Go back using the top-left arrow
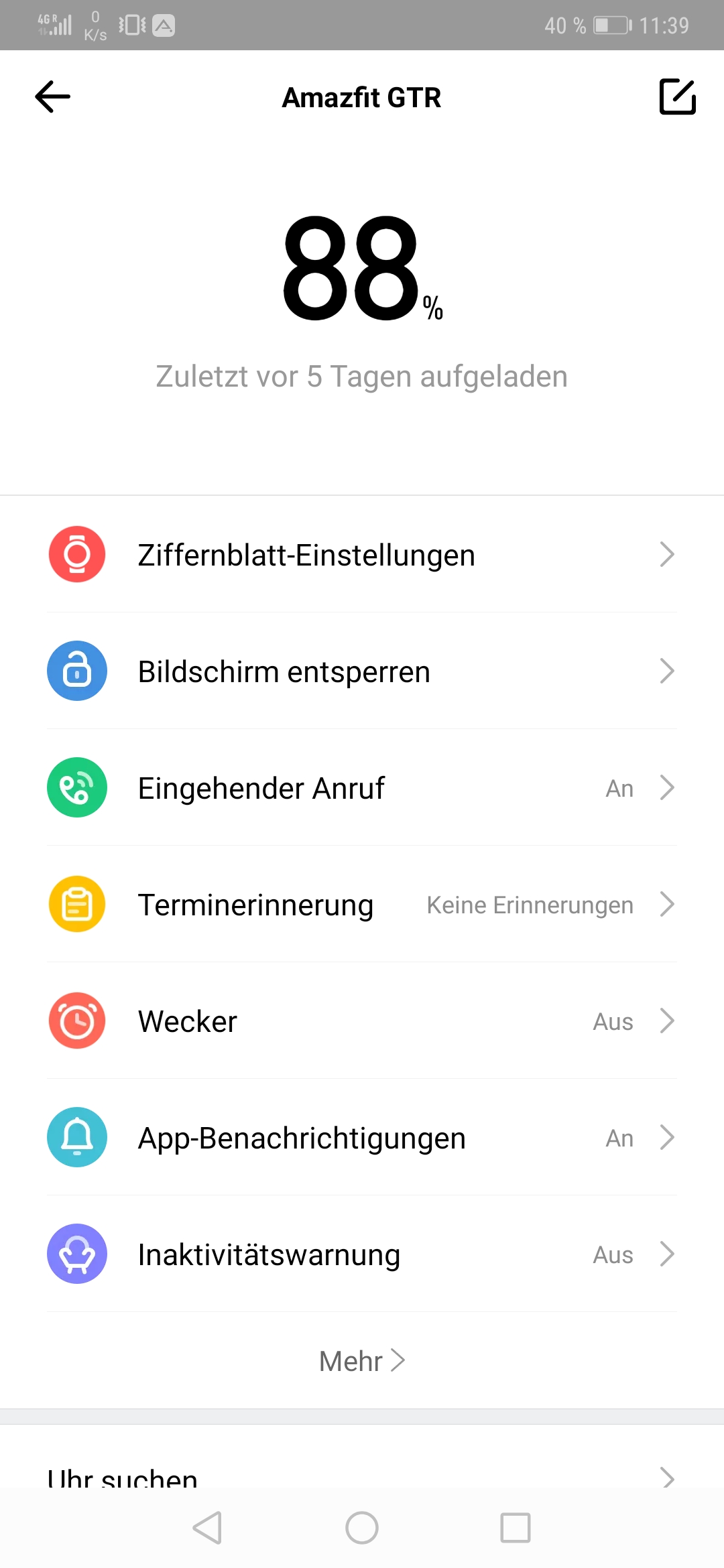Screen dimensions: 724x1568 coord(52,97)
